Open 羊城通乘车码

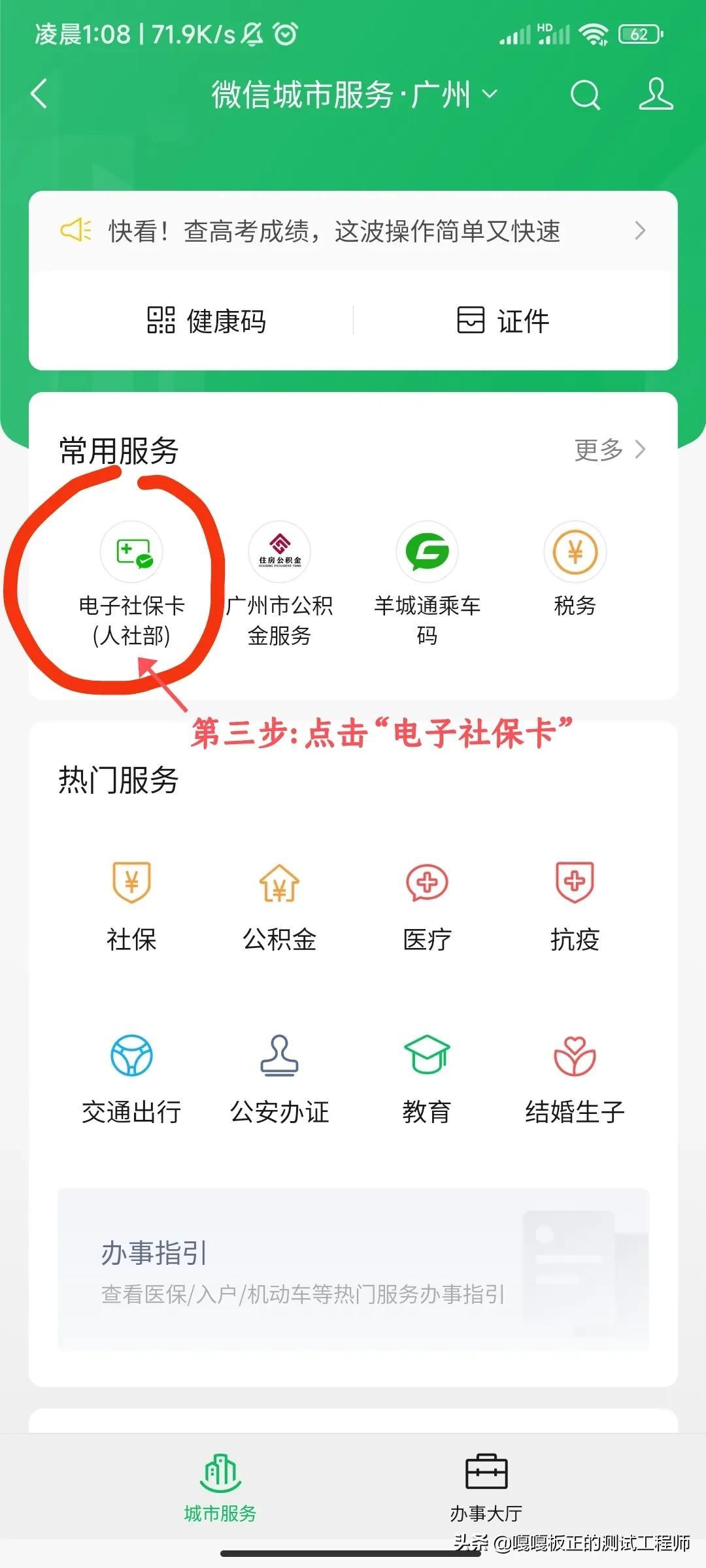(x=427, y=581)
